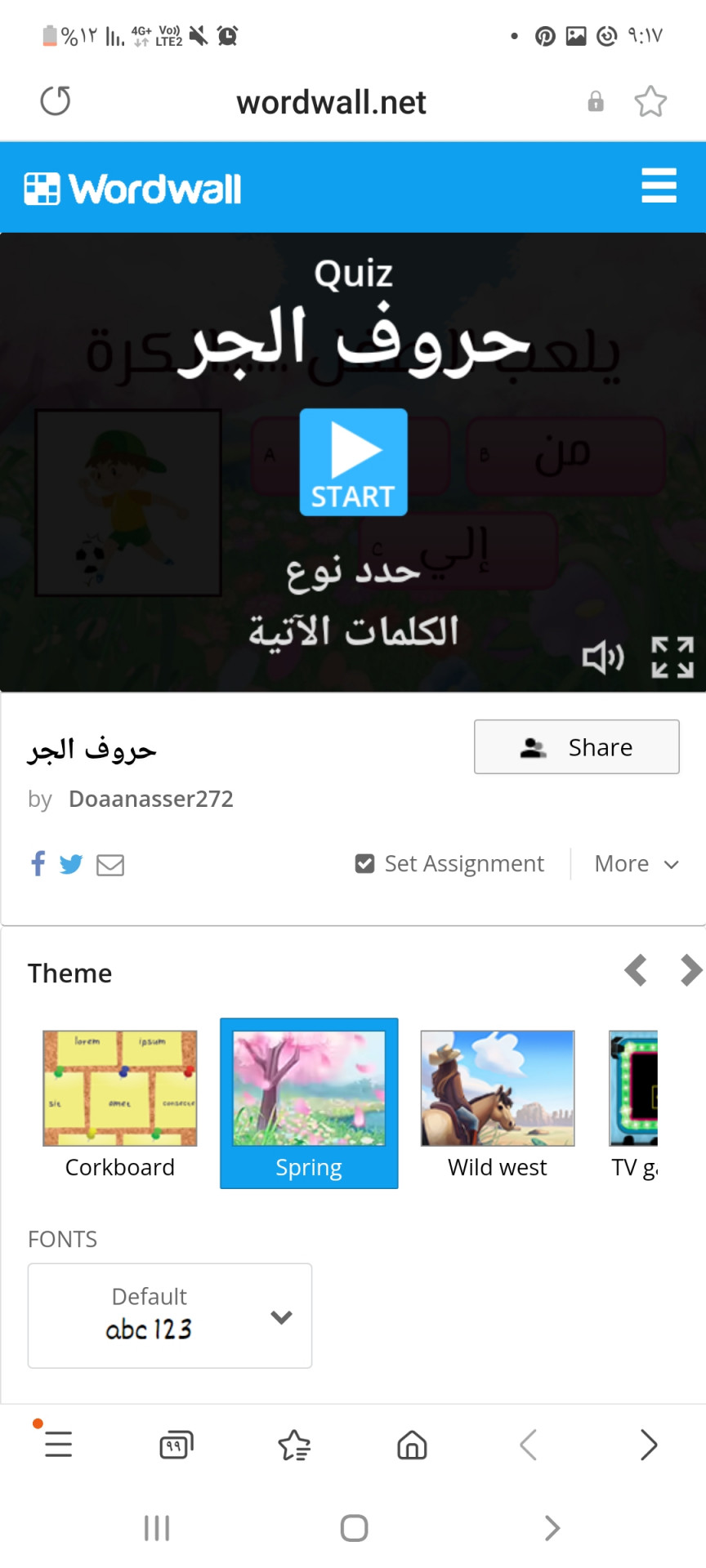This screenshot has height=1568, width=706.
Task: Share the activity on Twitter
Action: point(71,864)
